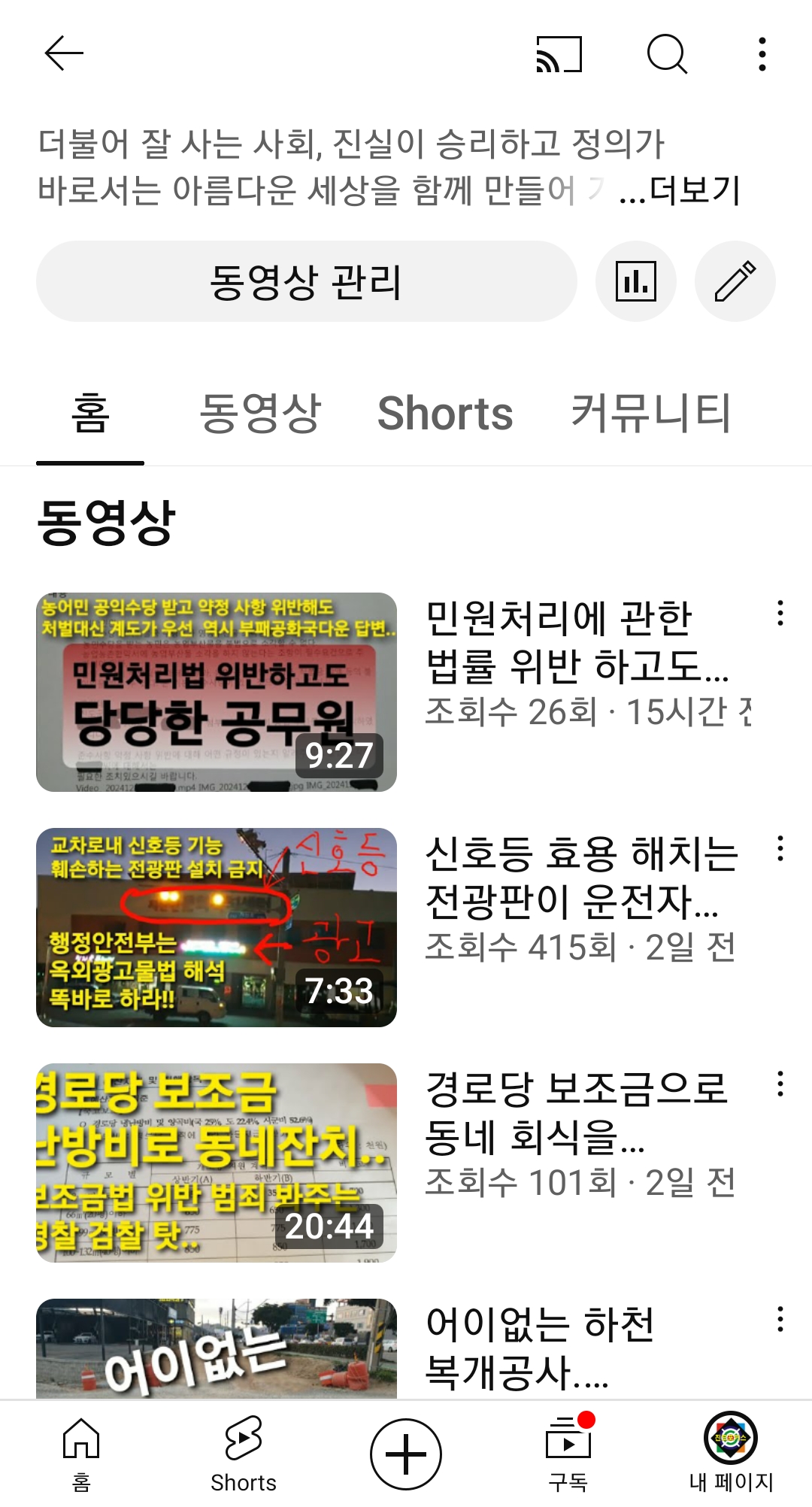Open options for 신호등 효용 해치는 video
Screen dimensions: 812x1507
tap(780, 849)
